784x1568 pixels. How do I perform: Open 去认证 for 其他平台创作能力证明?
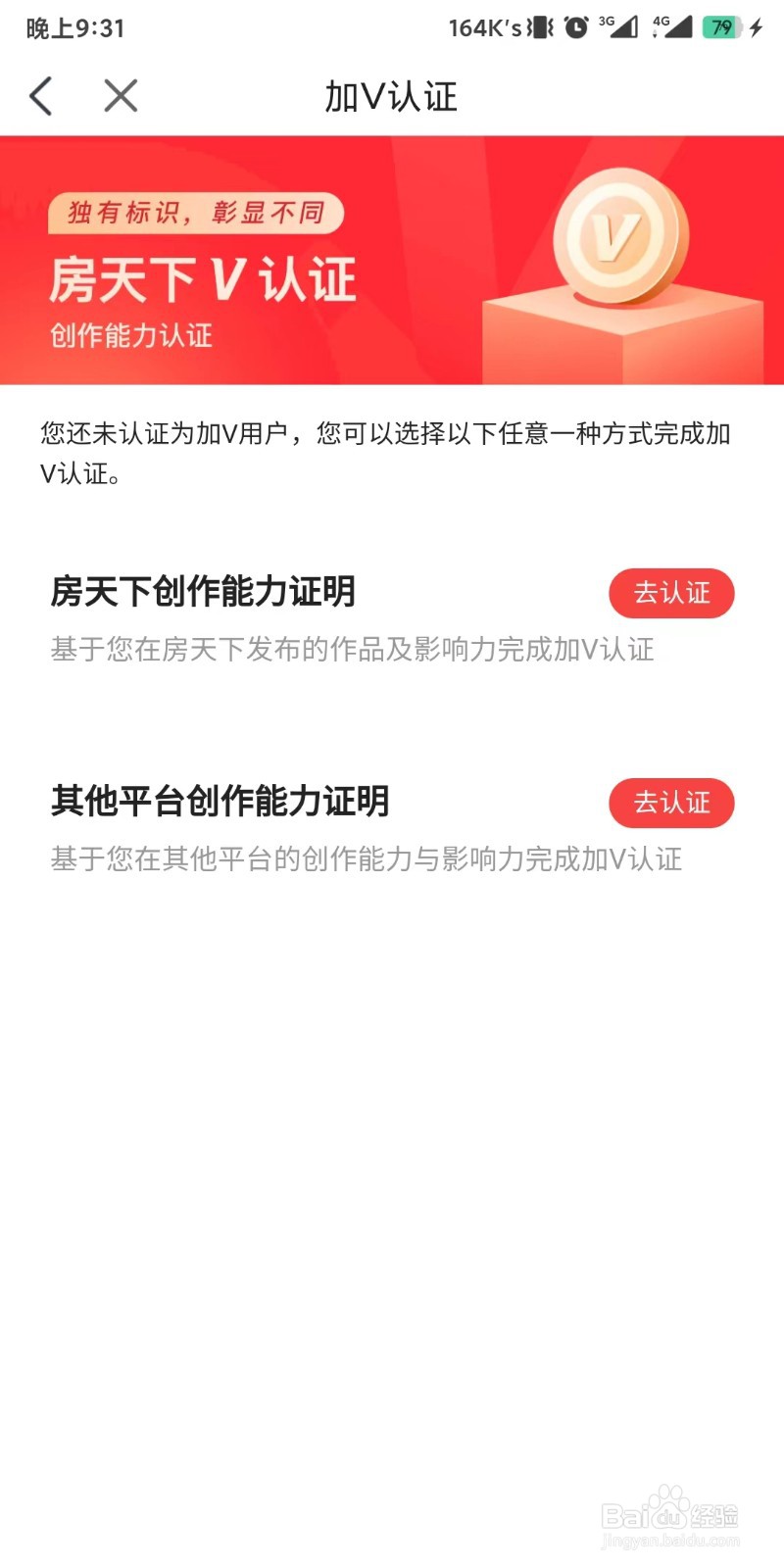pos(670,803)
